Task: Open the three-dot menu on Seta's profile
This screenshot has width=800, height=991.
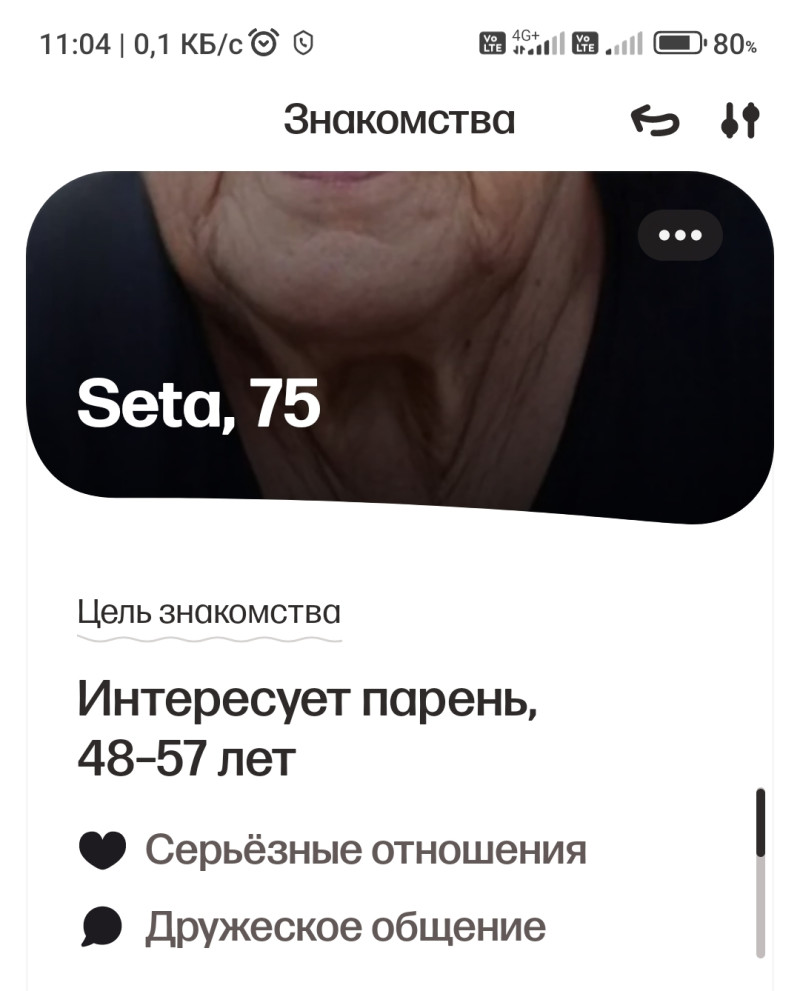Action: [x=680, y=236]
